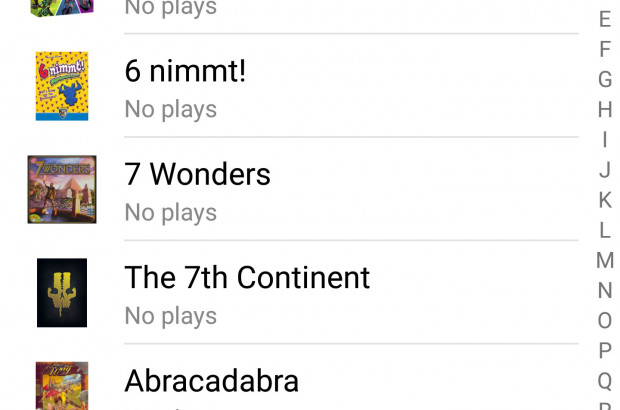Jump to letter H in the index
Viewport: 620px width, 410px height.
(605, 109)
